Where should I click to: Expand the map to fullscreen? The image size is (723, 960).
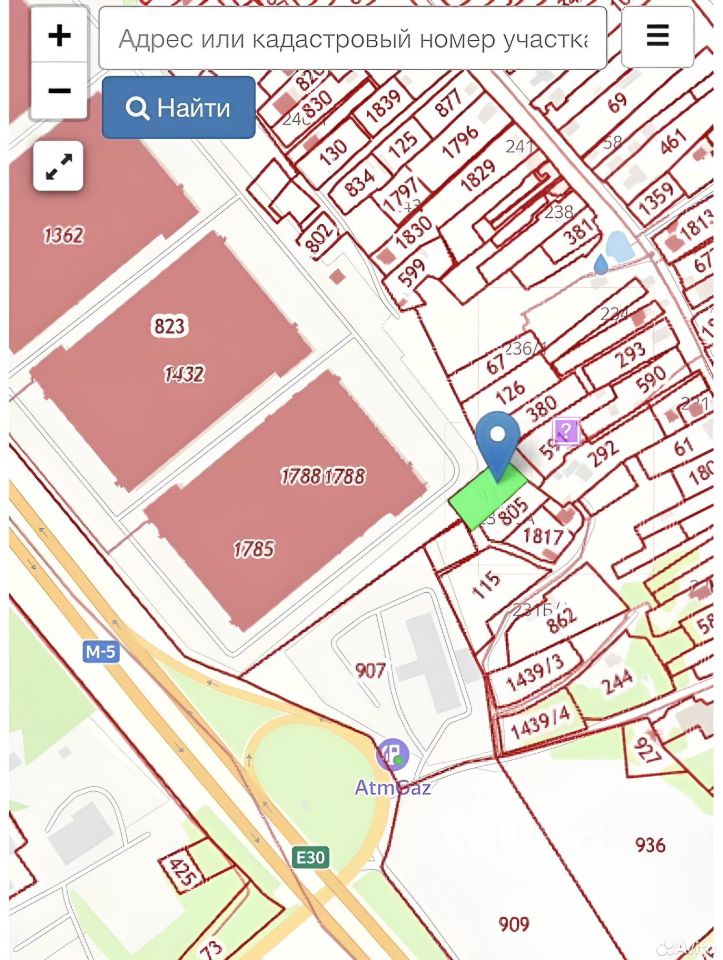click(59, 166)
